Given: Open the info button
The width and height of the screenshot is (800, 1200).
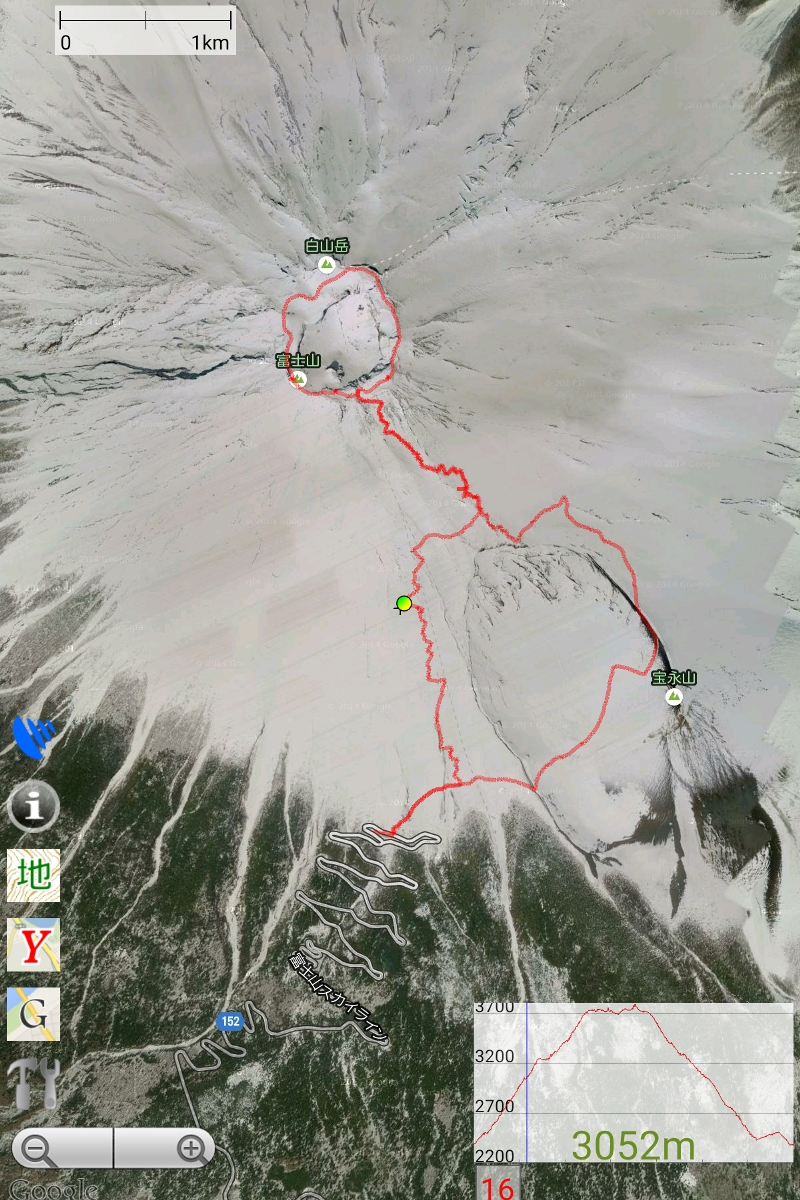Looking at the screenshot, I should pyautogui.click(x=33, y=806).
